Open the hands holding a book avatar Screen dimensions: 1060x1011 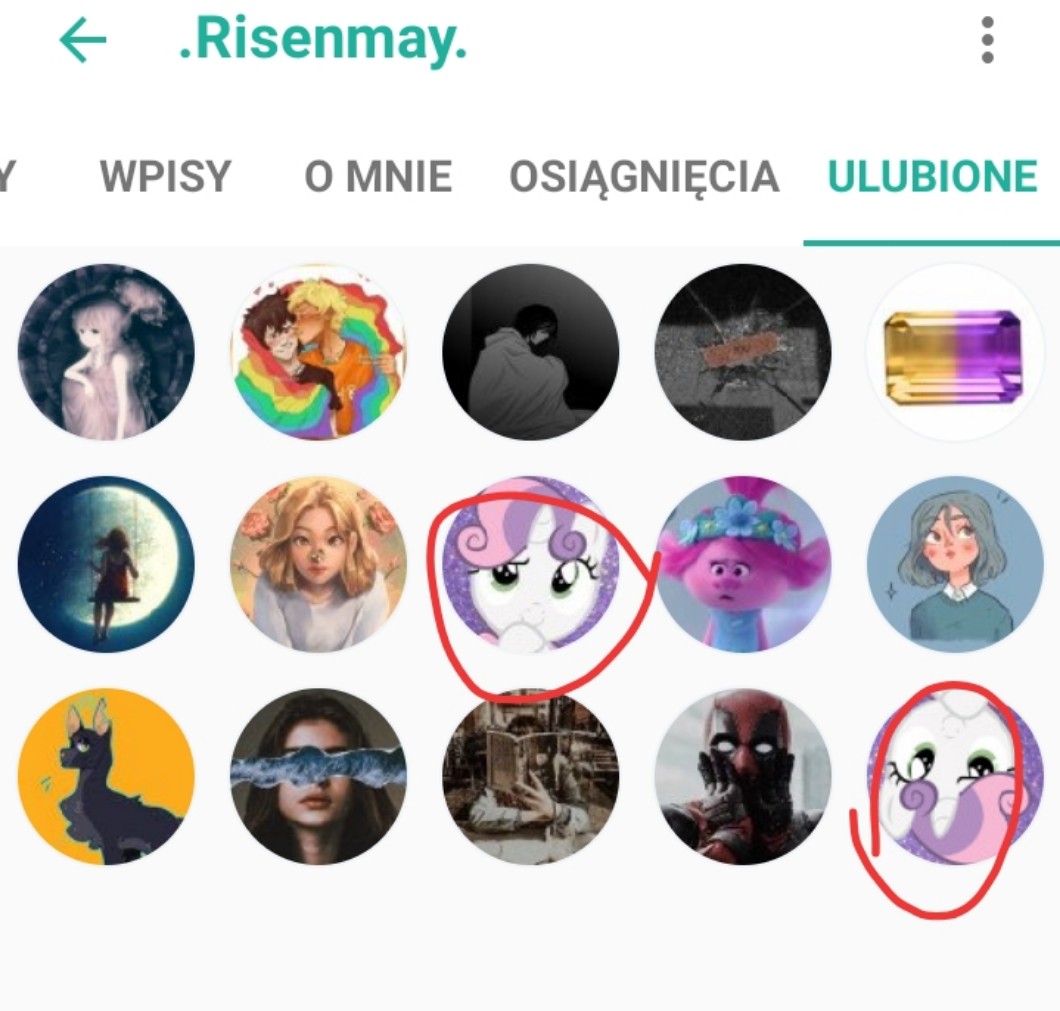click(530, 777)
